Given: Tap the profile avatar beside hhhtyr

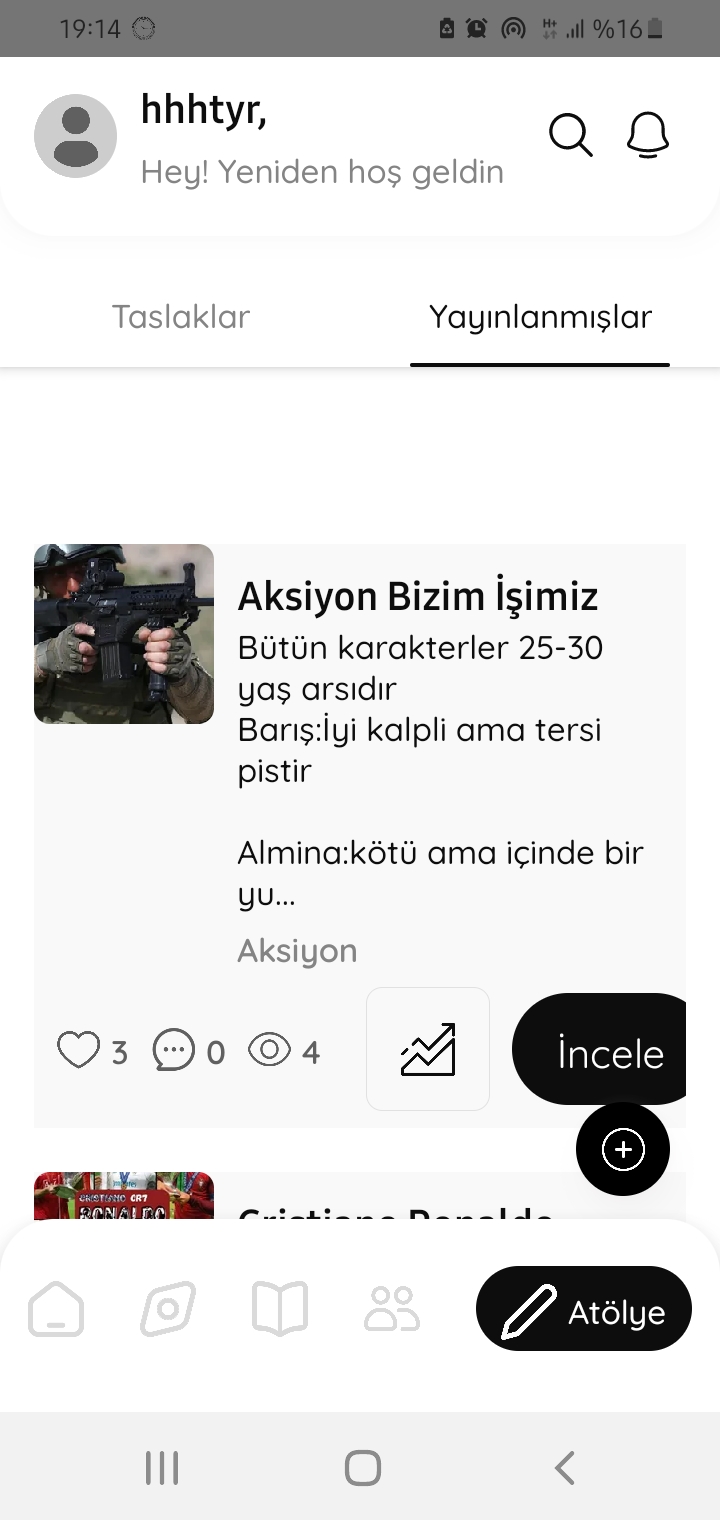Looking at the screenshot, I should [x=76, y=136].
